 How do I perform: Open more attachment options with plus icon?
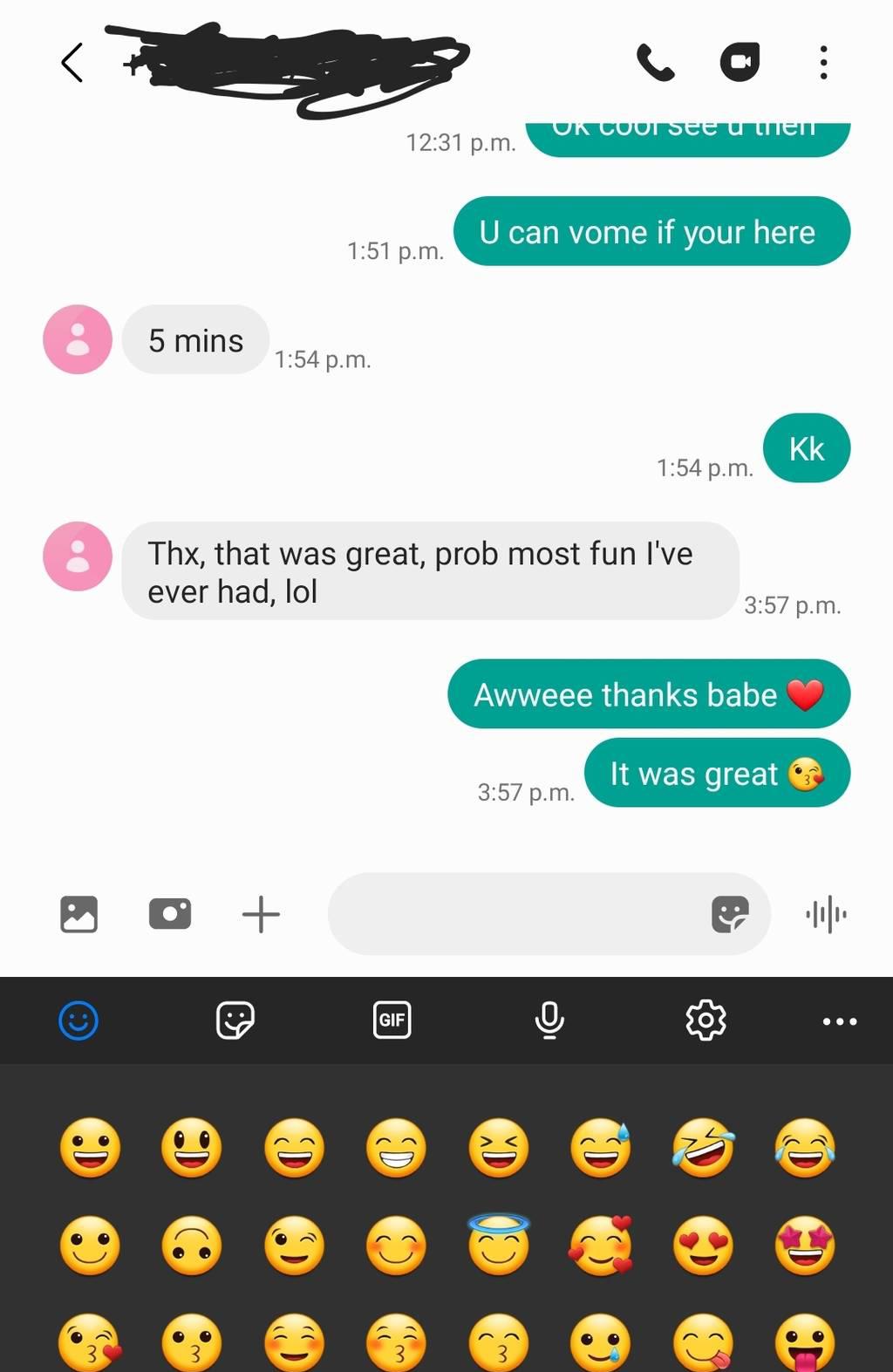coord(261,914)
